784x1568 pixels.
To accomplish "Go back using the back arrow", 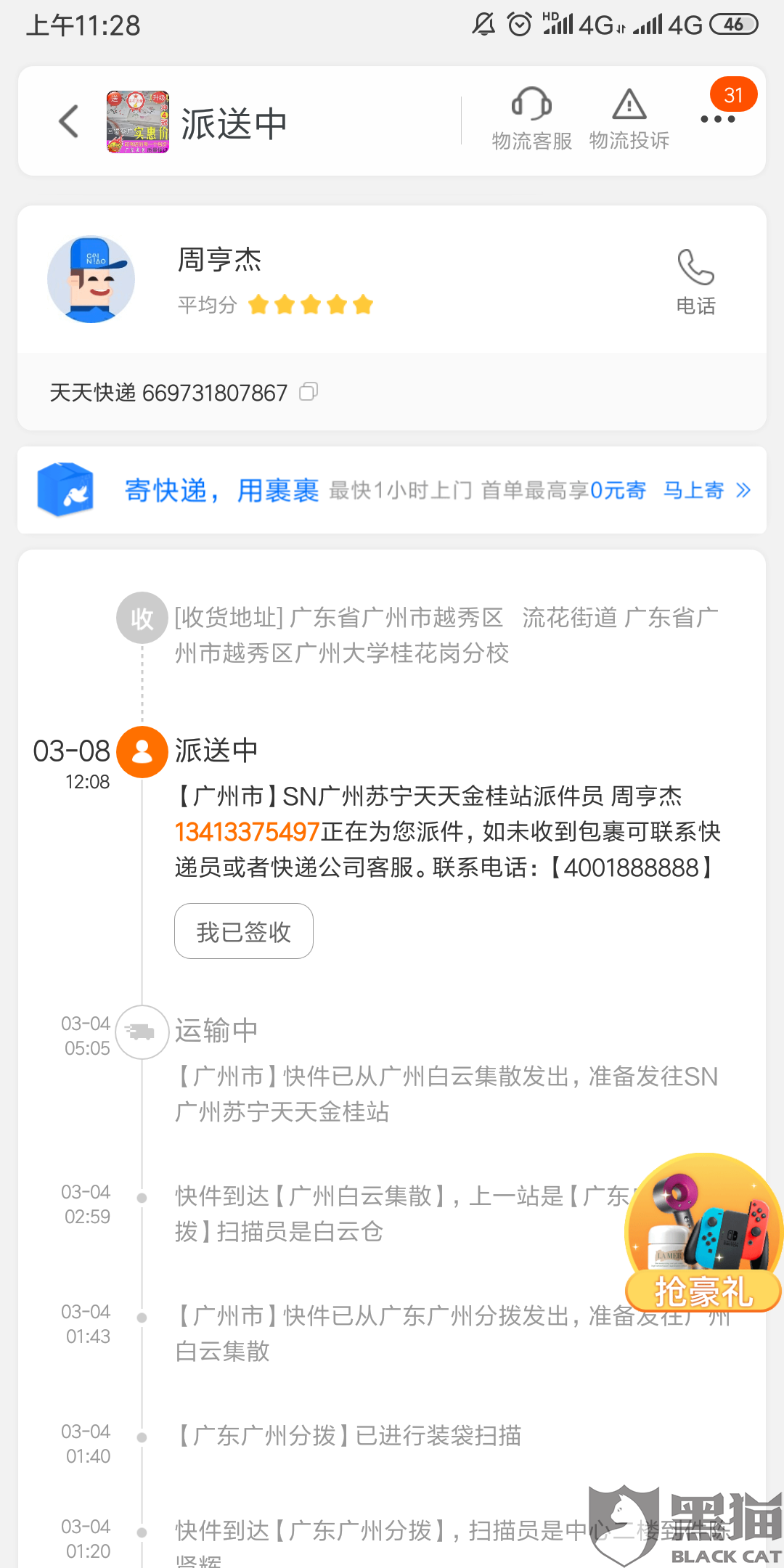I will click(x=70, y=121).
